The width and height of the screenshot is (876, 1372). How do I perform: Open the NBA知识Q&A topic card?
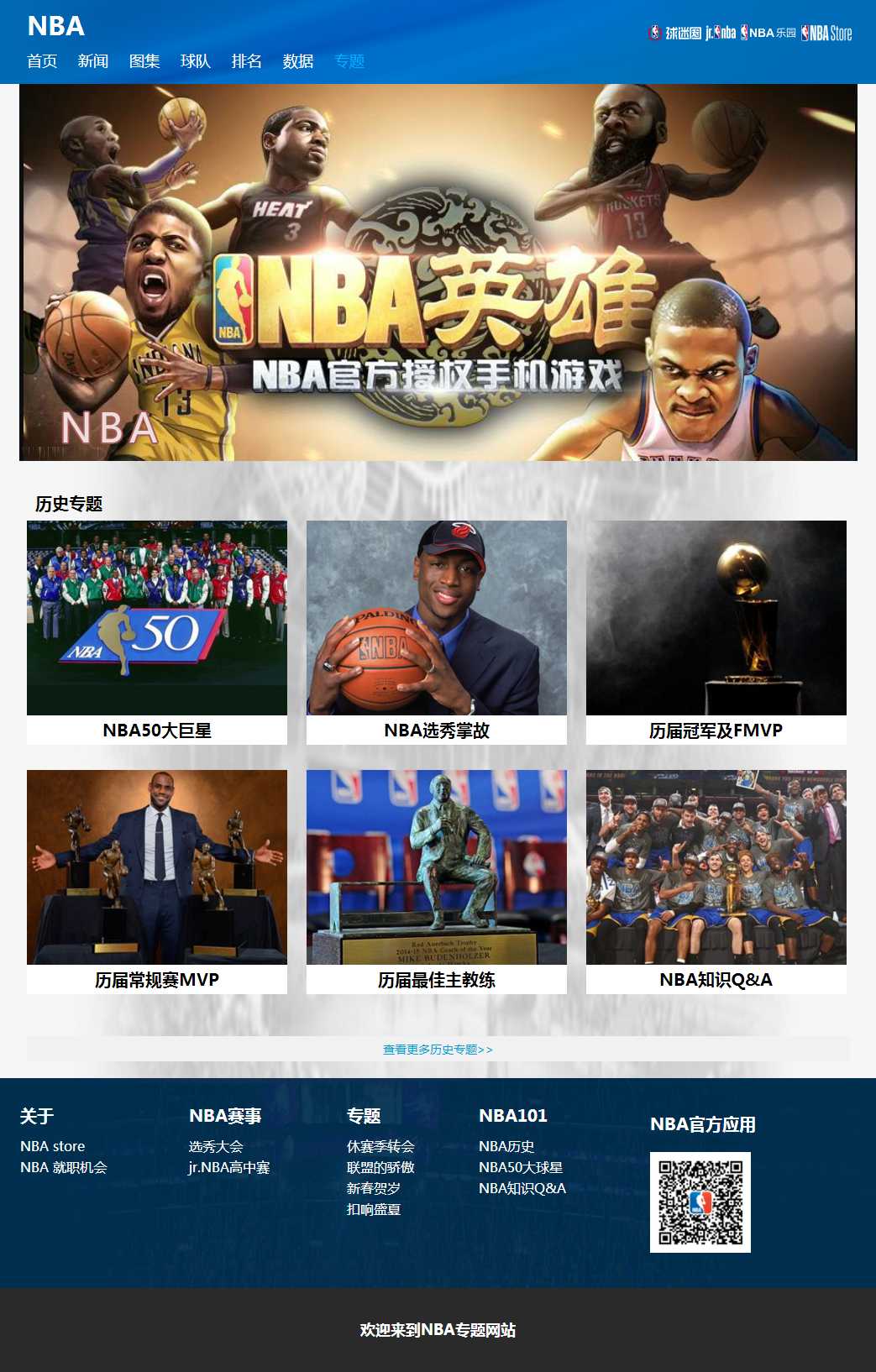716,881
